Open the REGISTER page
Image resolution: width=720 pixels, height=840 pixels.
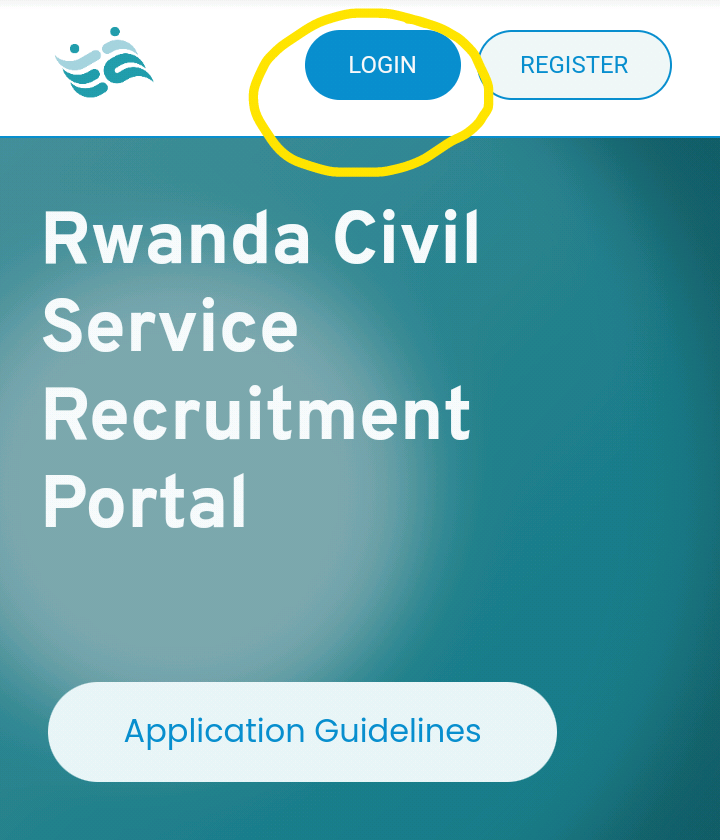(574, 65)
